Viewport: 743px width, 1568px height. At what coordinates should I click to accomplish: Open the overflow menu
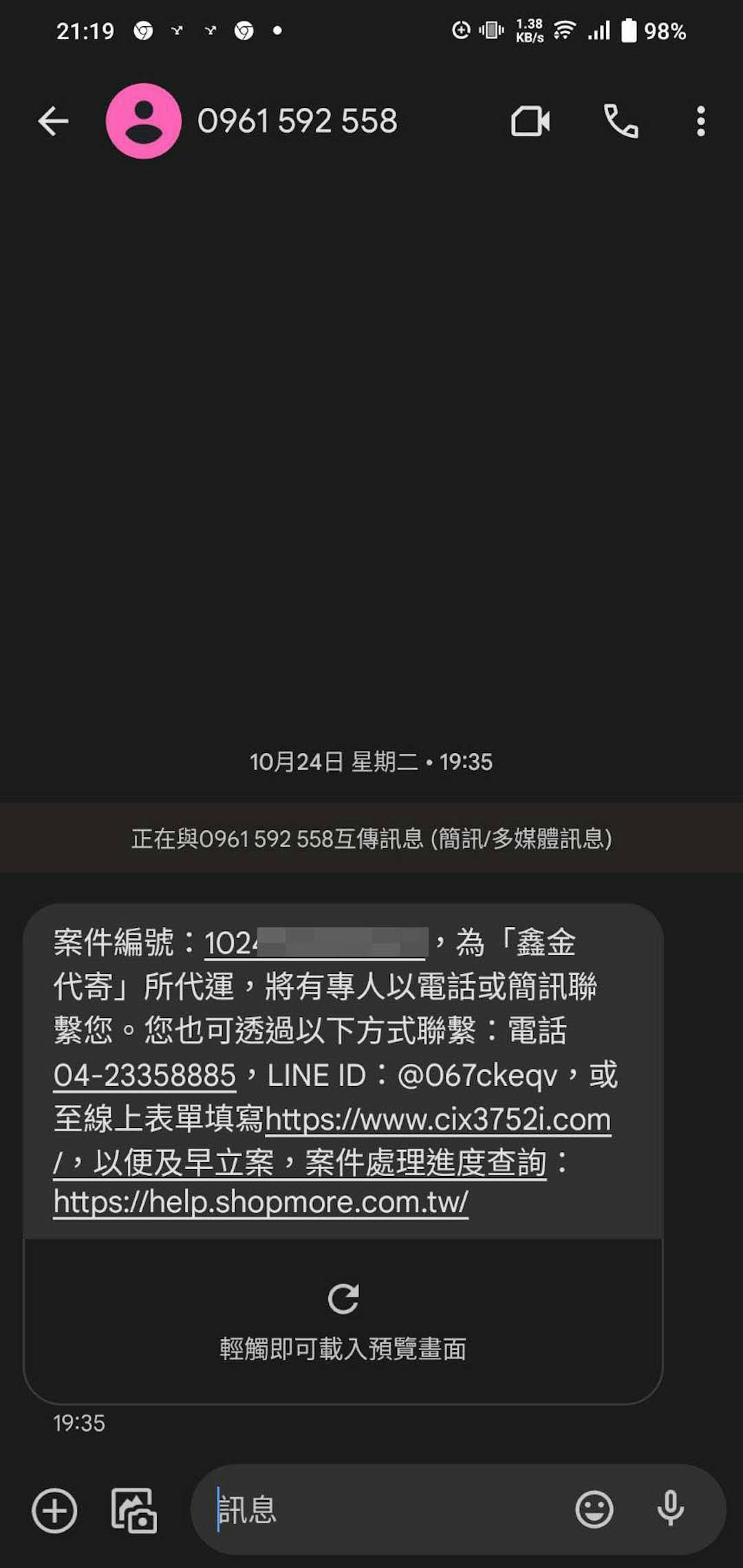pos(700,122)
